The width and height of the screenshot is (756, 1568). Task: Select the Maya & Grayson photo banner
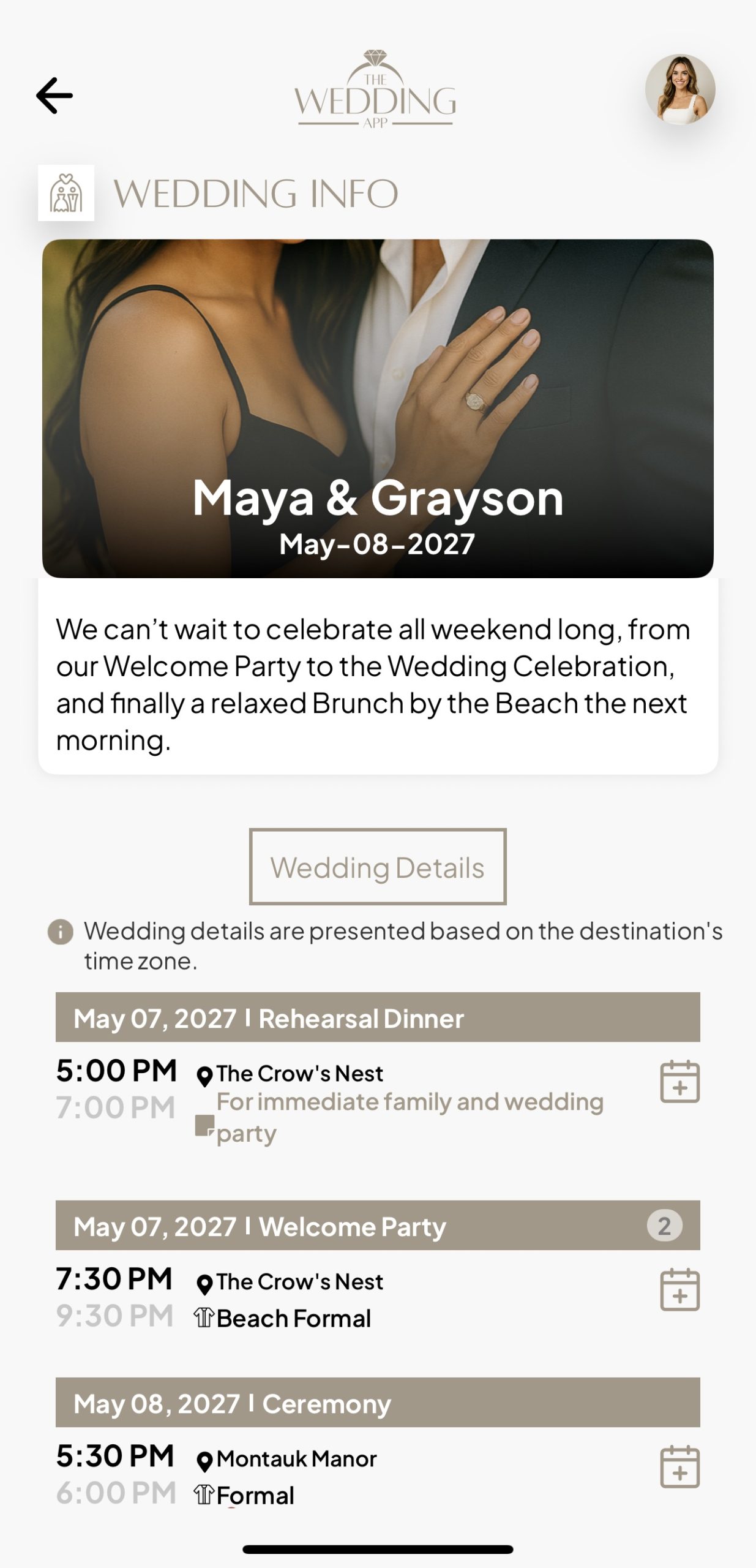(x=378, y=407)
